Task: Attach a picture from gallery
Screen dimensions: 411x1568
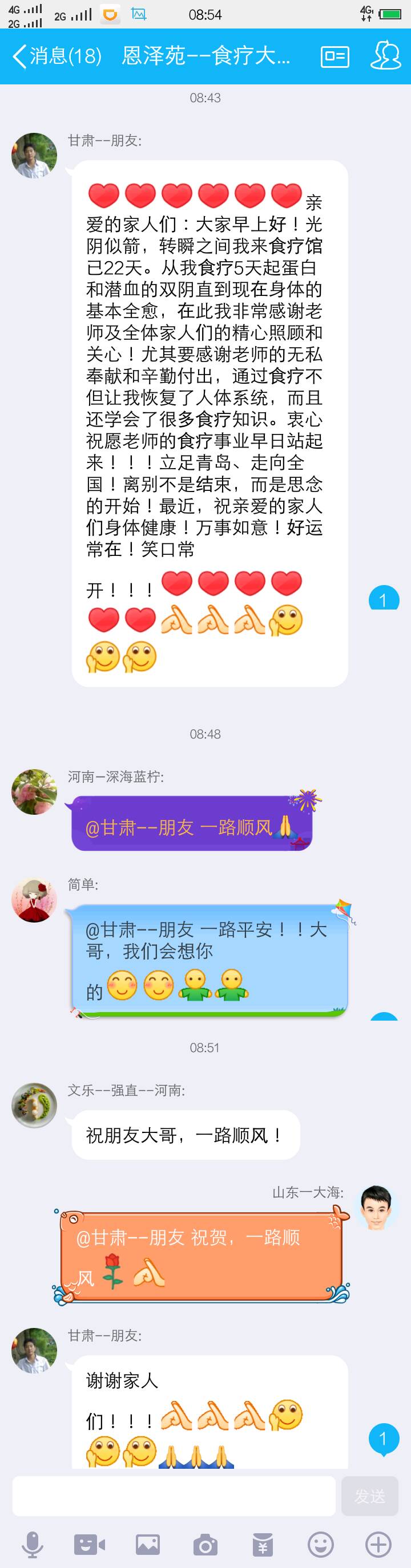Action: [148, 1544]
